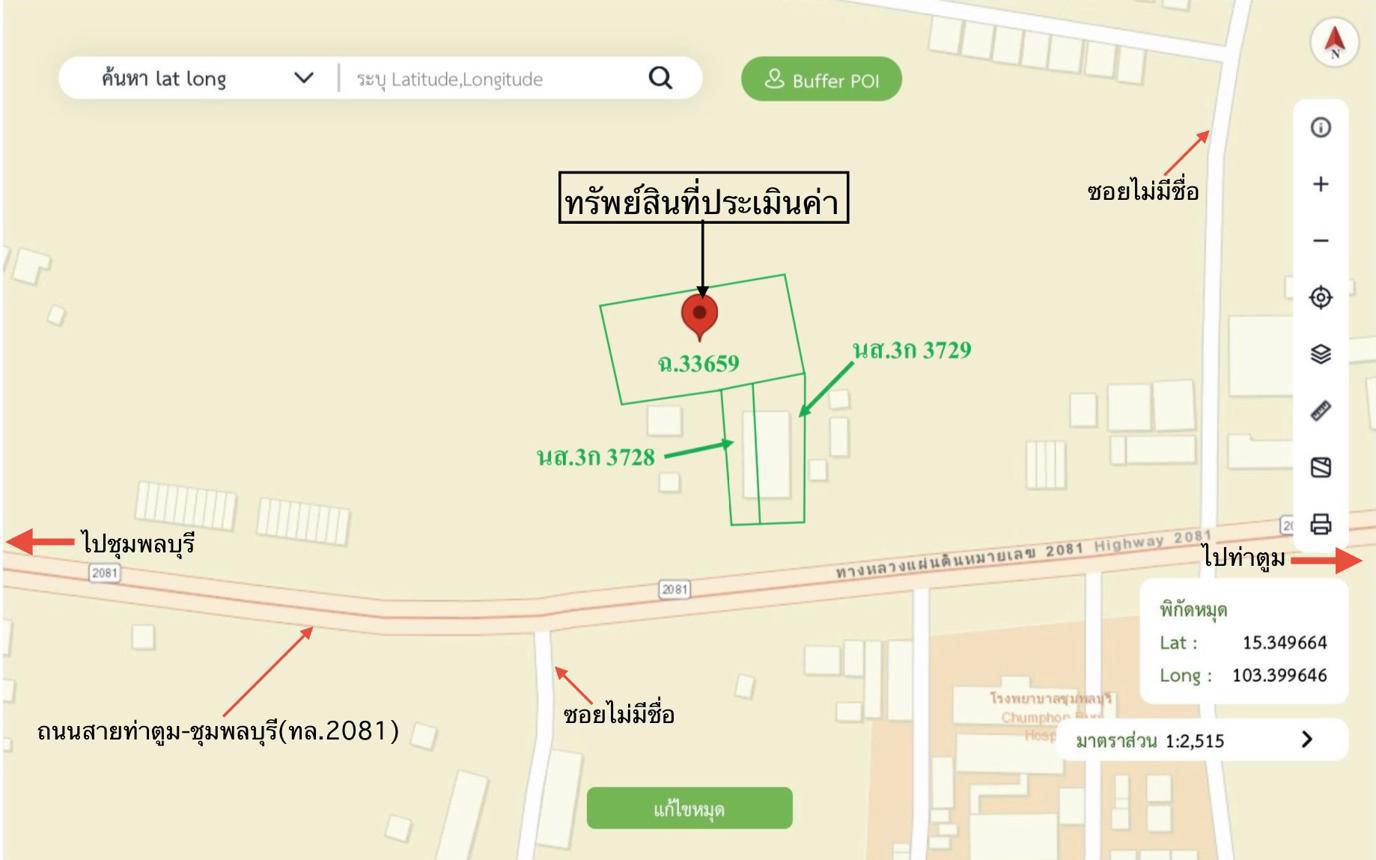The image size is (1376, 860).
Task: Select the ruler measure tool
Action: click(x=1321, y=410)
